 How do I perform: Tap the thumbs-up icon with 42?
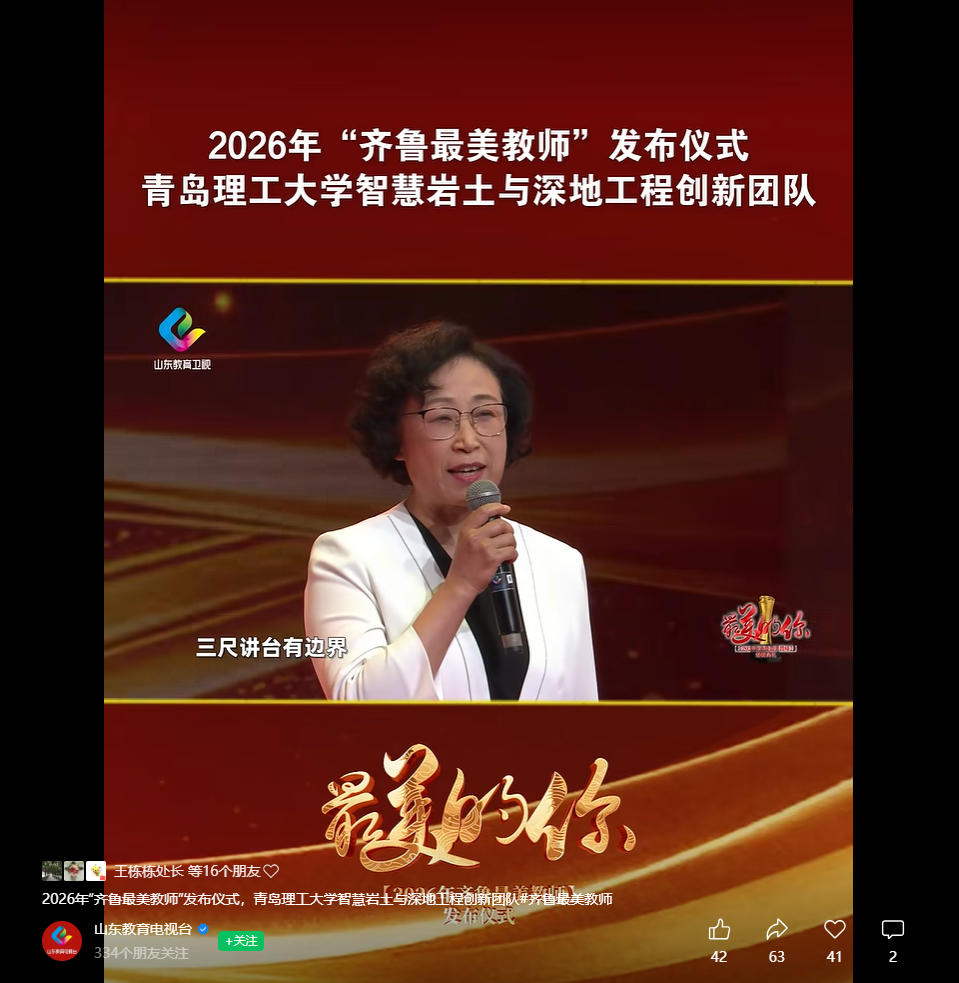pos(719,929)
